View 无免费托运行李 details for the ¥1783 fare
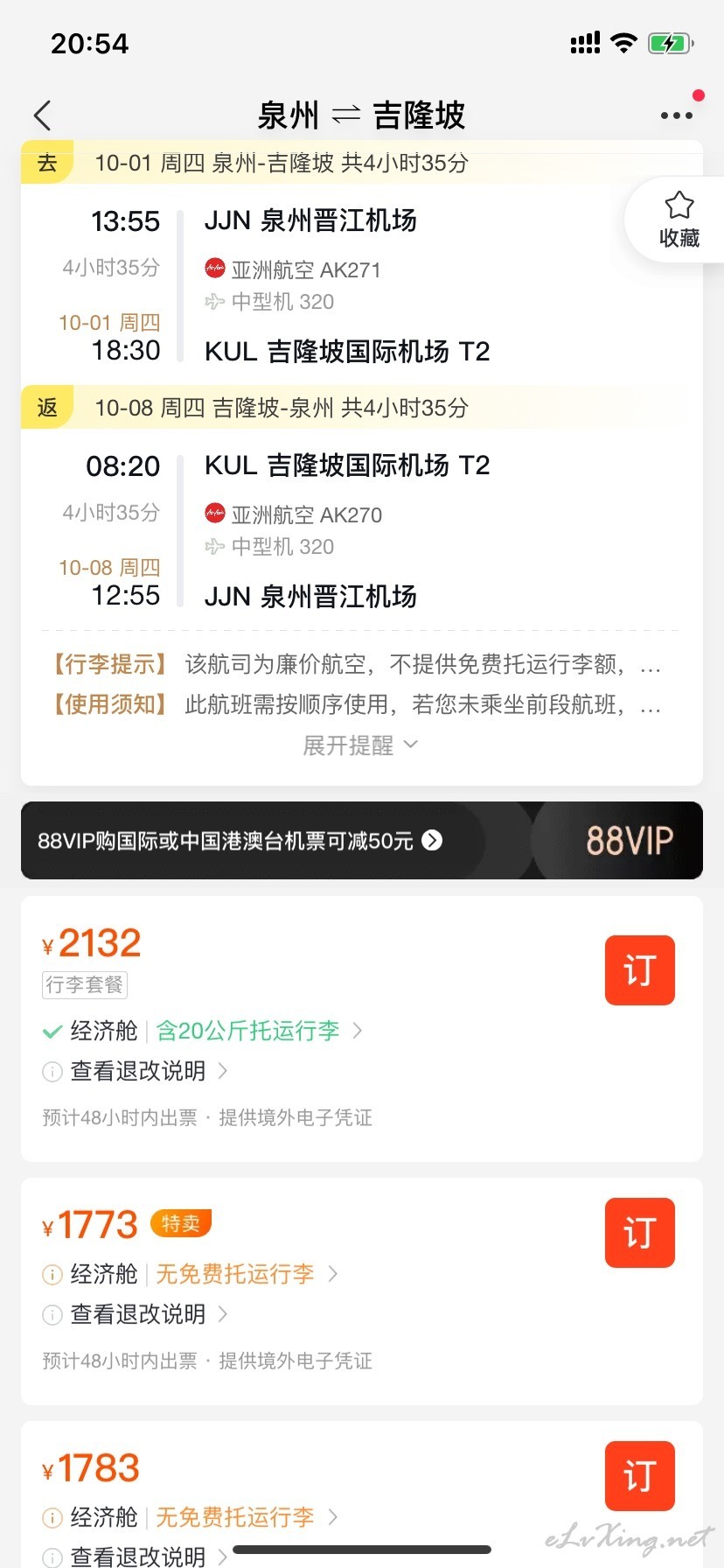This screenshot has width=724, height=1568. coord(247,1517)
